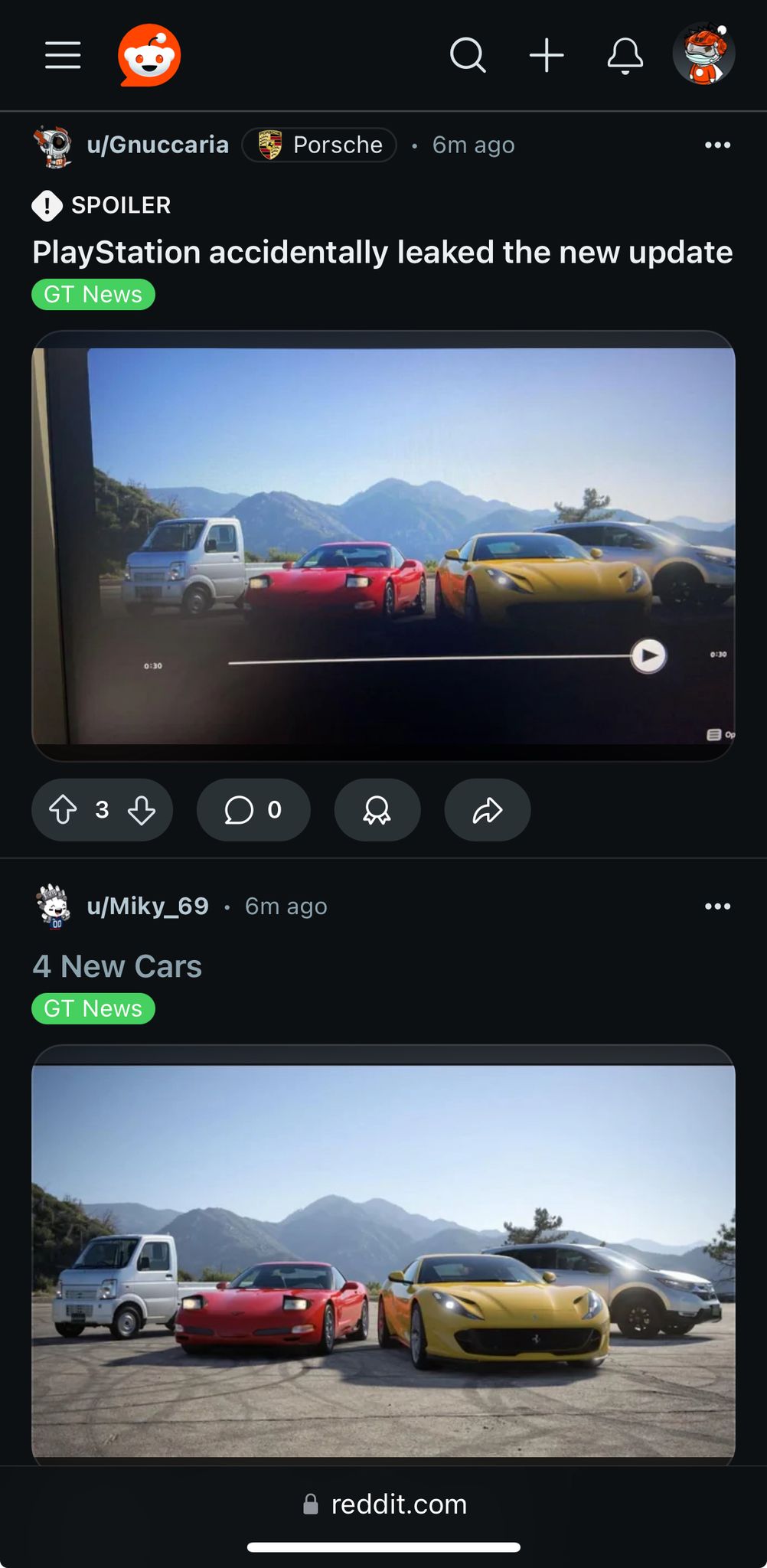
Task: Open post about PlayStation leaked update
Action: (382, 253)
